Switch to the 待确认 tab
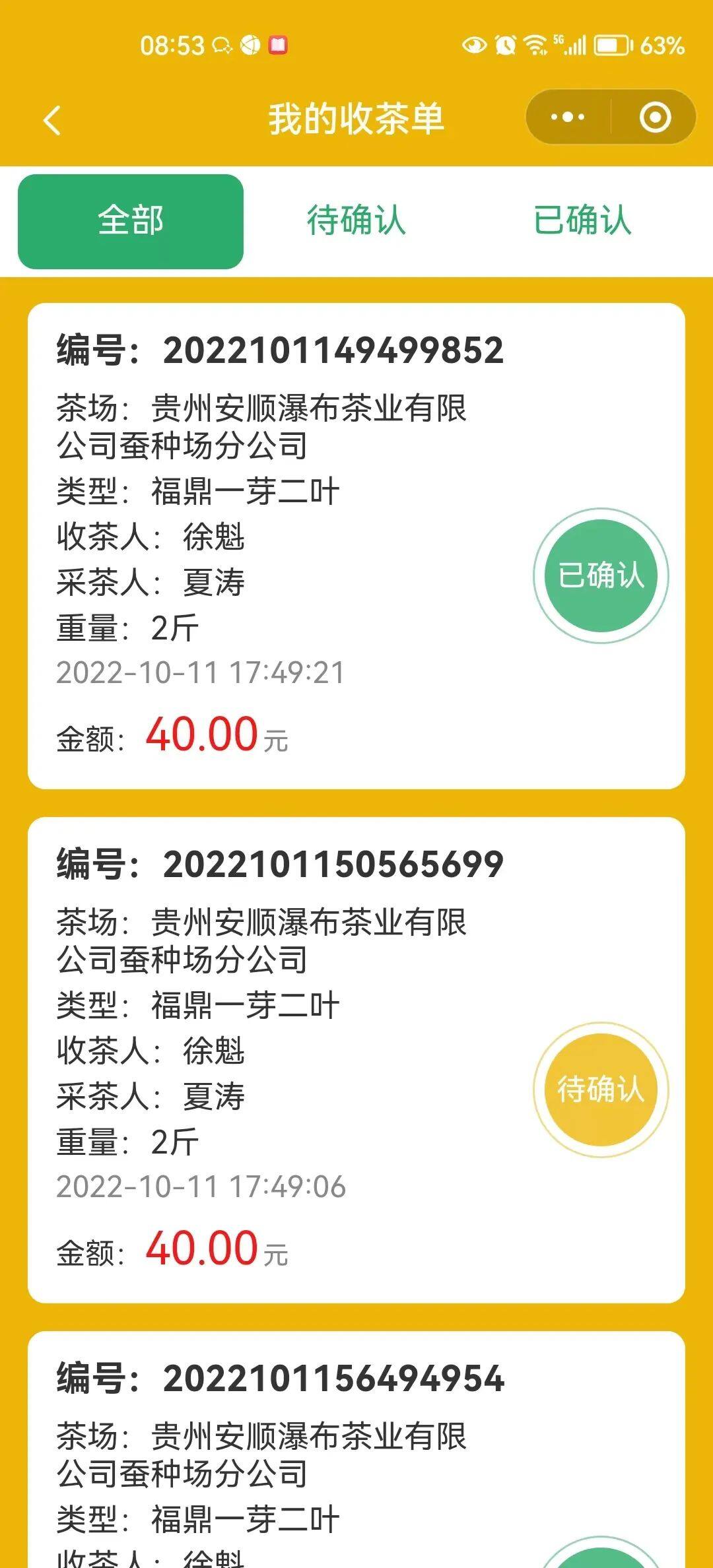The width and height of the screenshot is (713, 1568). tap(356, 221)
